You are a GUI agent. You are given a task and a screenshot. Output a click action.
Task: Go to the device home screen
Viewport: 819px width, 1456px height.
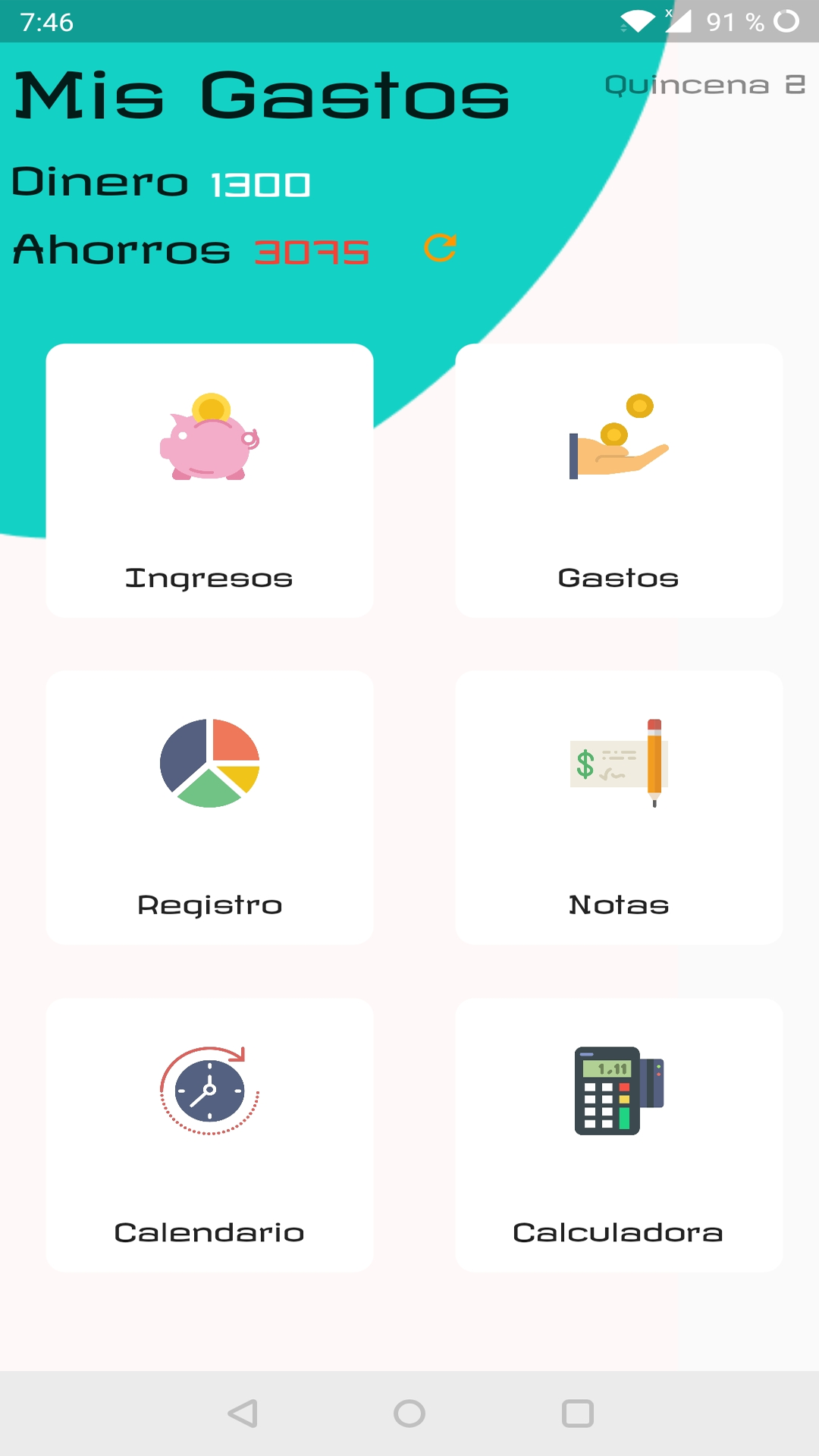[x=409, y=1414]
